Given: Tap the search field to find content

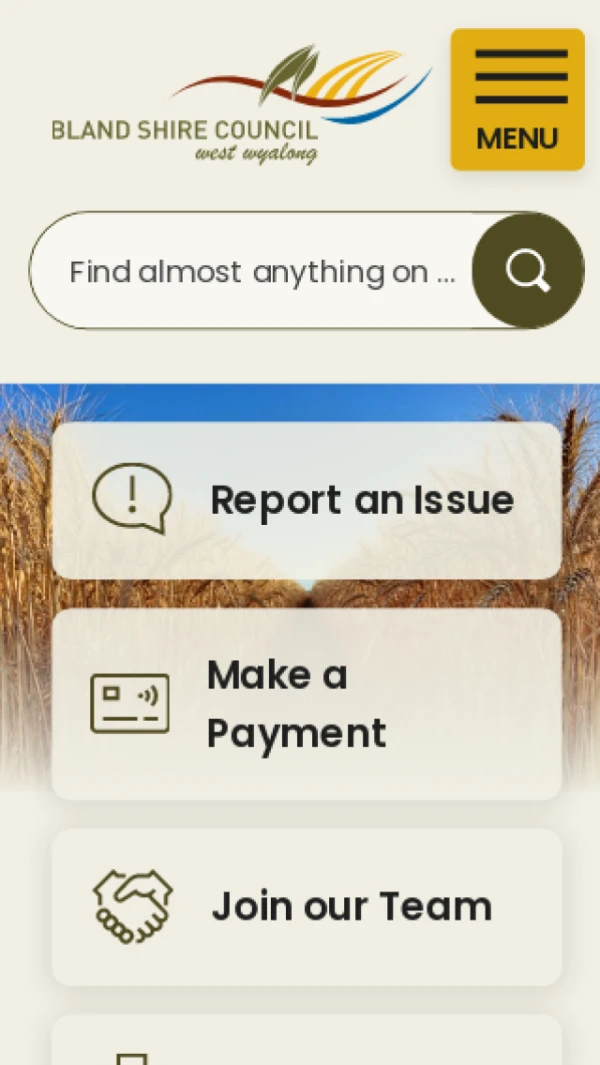Looking at the screenshot, I should point(260,271).
